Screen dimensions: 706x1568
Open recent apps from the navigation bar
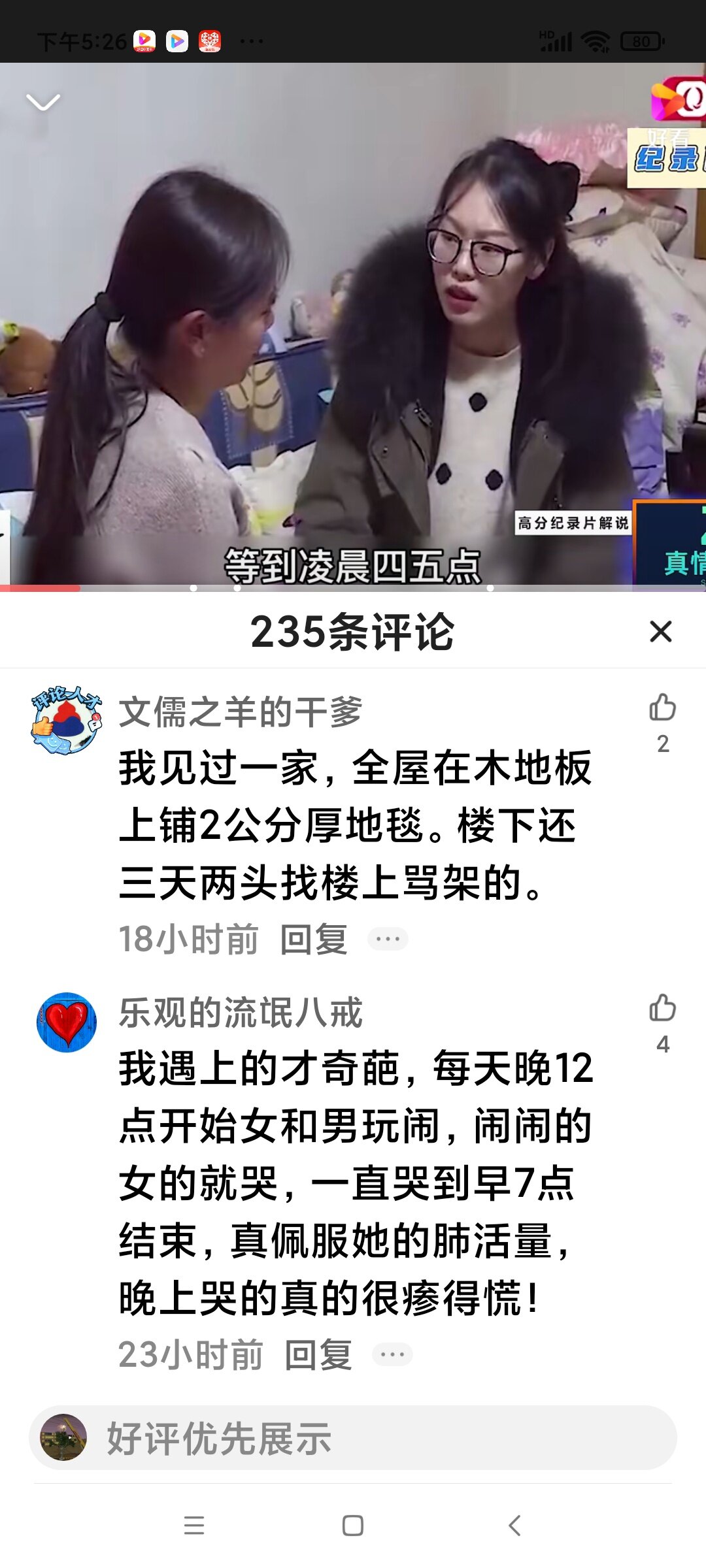194,1526
